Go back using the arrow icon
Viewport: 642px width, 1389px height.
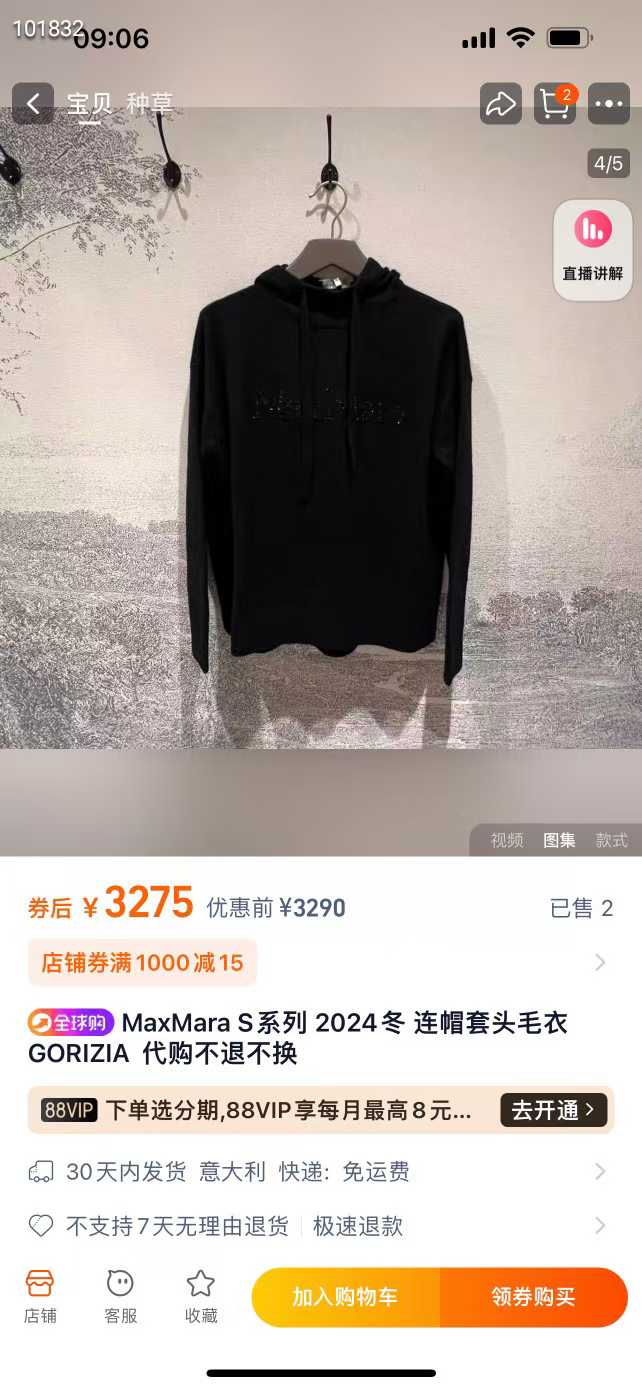tap(33, 103)
